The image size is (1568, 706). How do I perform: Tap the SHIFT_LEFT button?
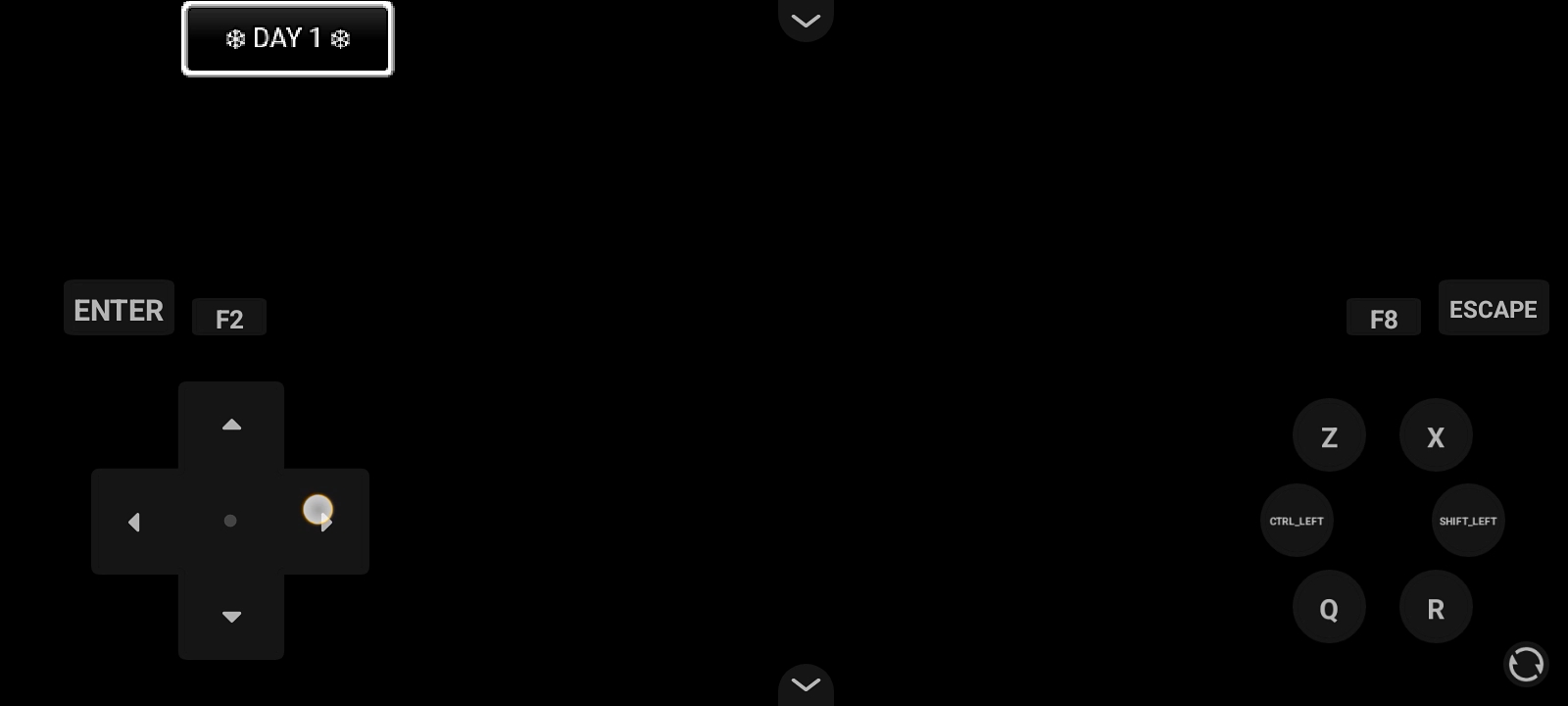[1467, 521]
